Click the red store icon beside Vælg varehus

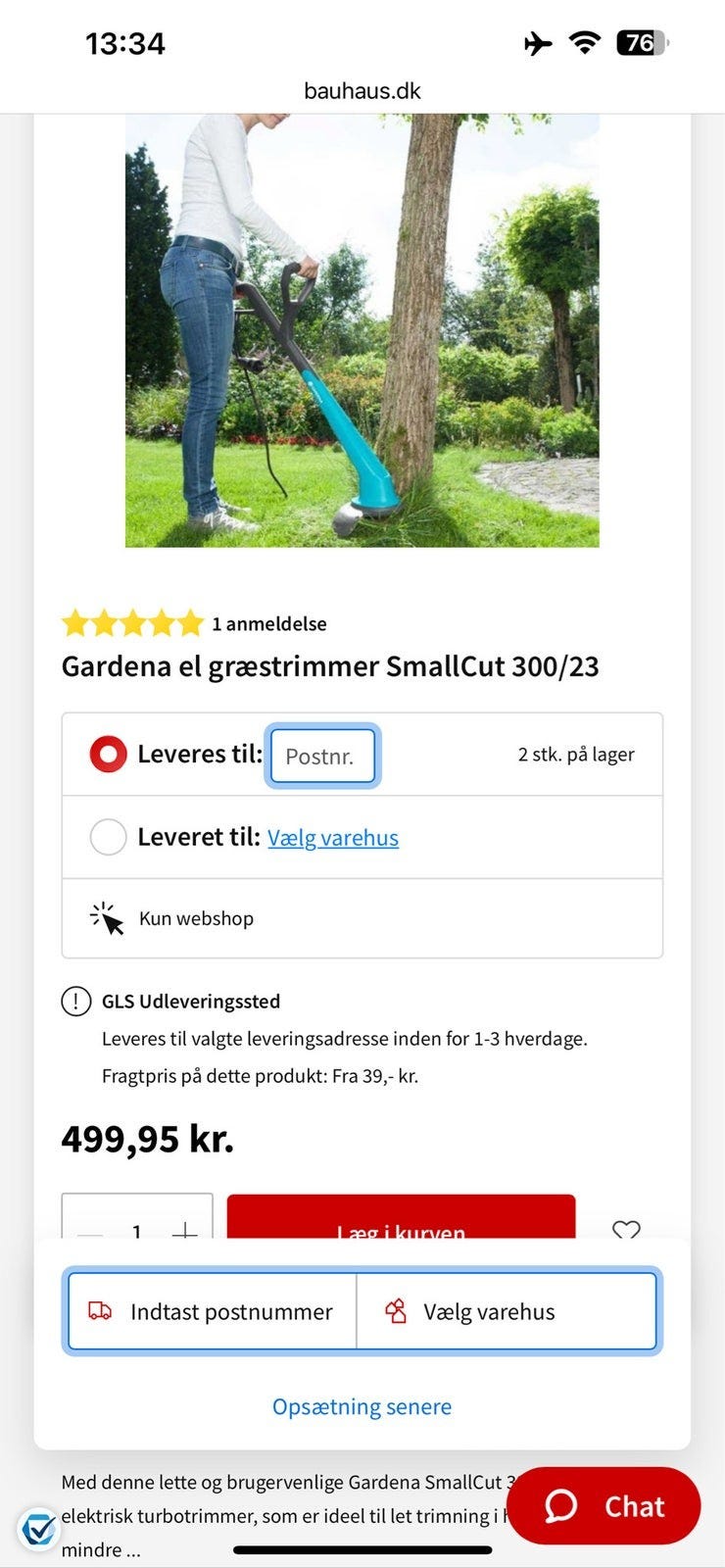point(397,1310)
